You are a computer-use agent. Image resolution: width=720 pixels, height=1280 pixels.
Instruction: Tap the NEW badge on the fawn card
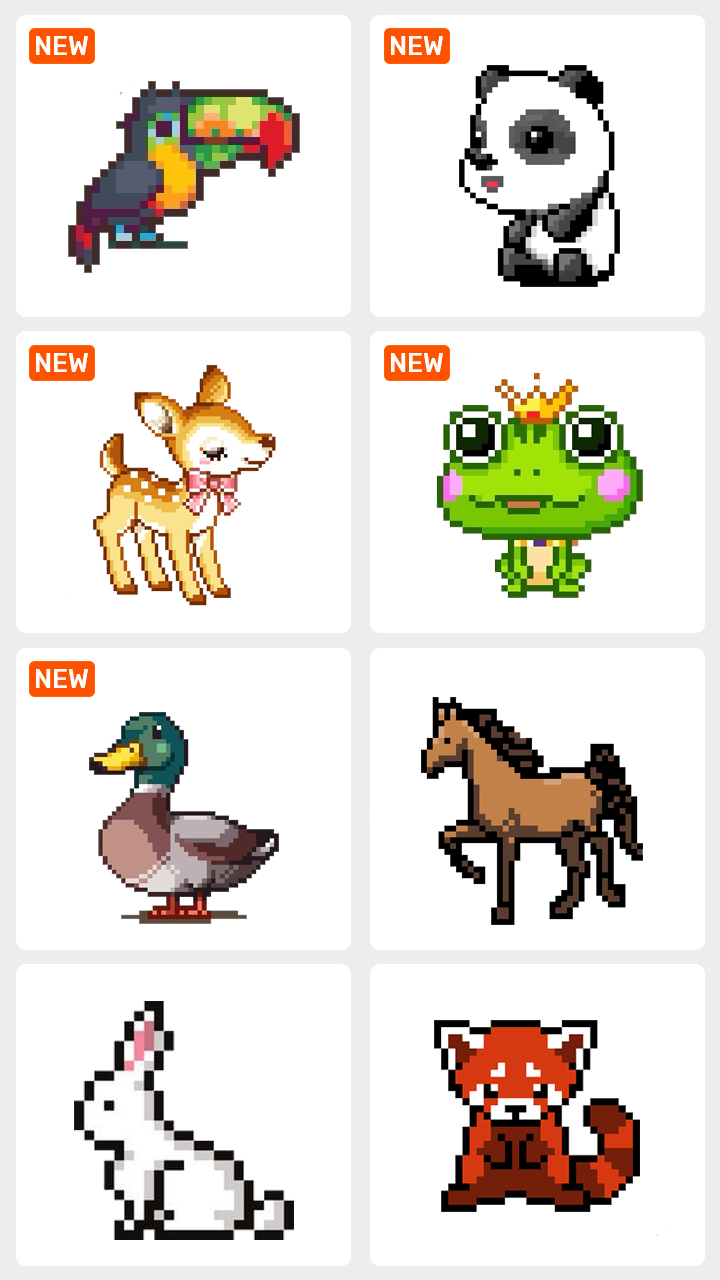[x=61, y=363]
